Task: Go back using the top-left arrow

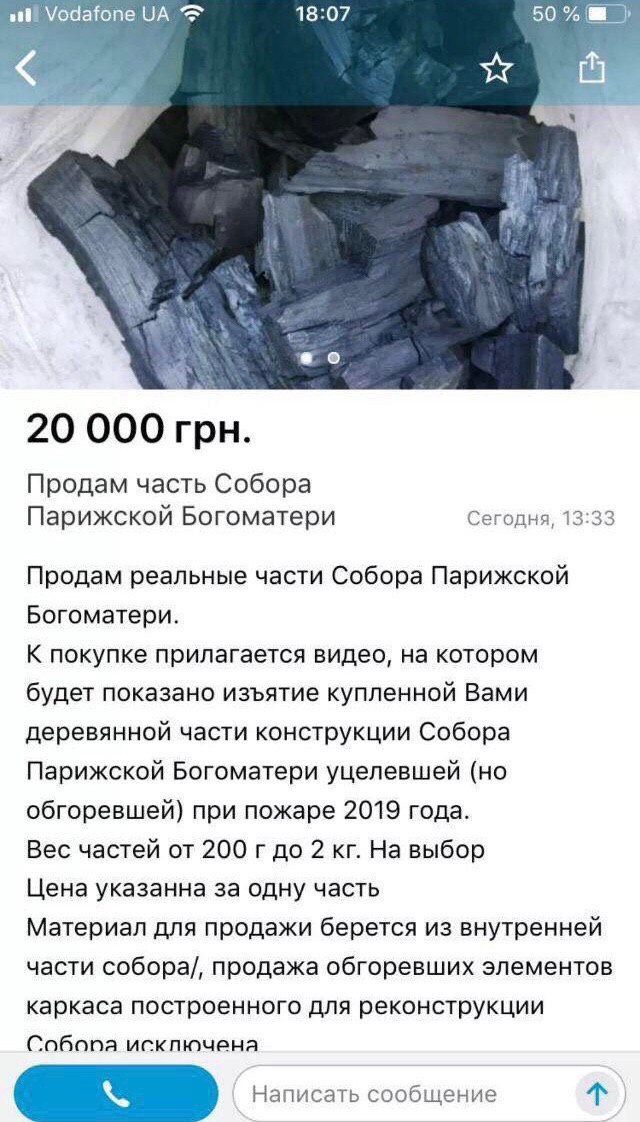Action: click(x=26, y=69)
